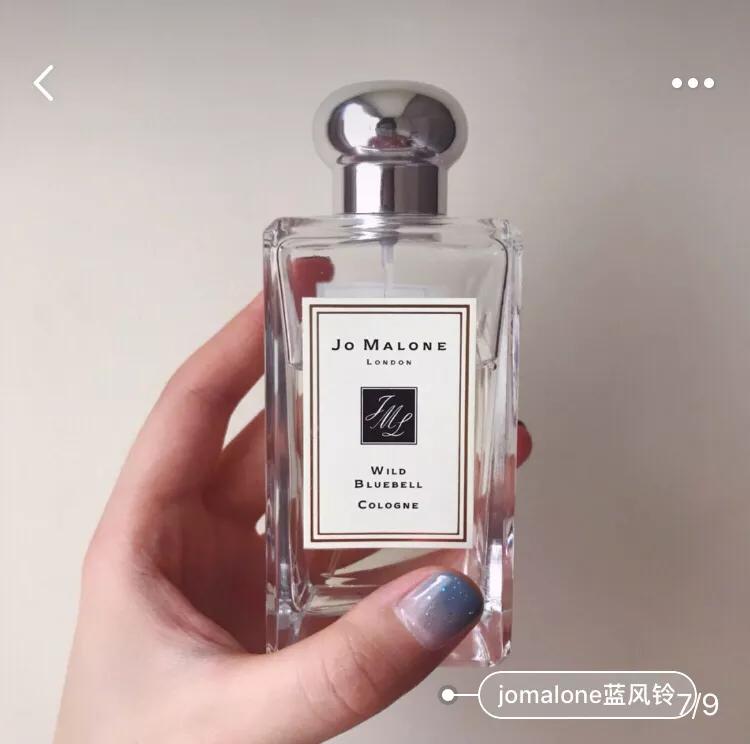Open the three-dot overflow menu
The image size is (750, 744).
click(693, 83)
